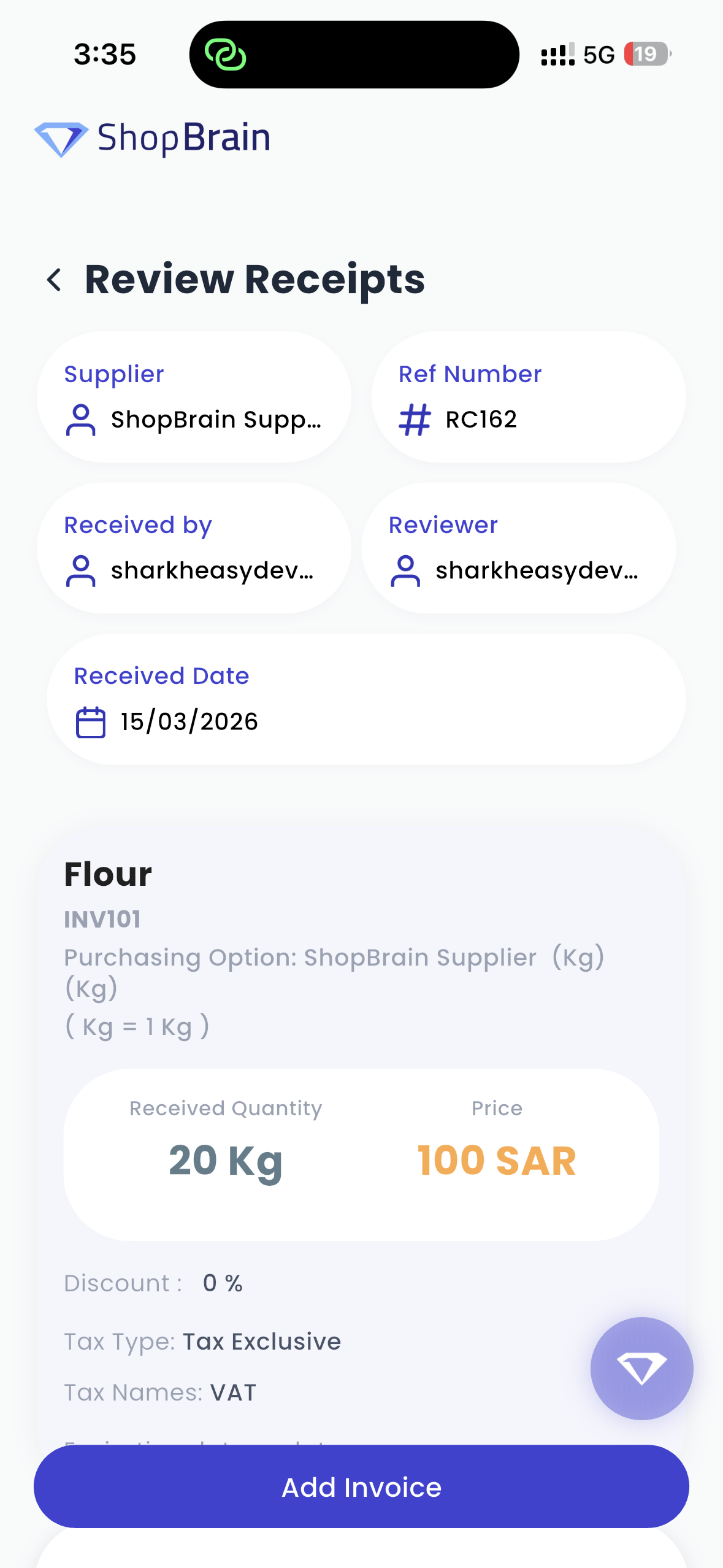Tap the floating diamond action button
This screenshot has width=723, height=1568.
coord(641,1368)
